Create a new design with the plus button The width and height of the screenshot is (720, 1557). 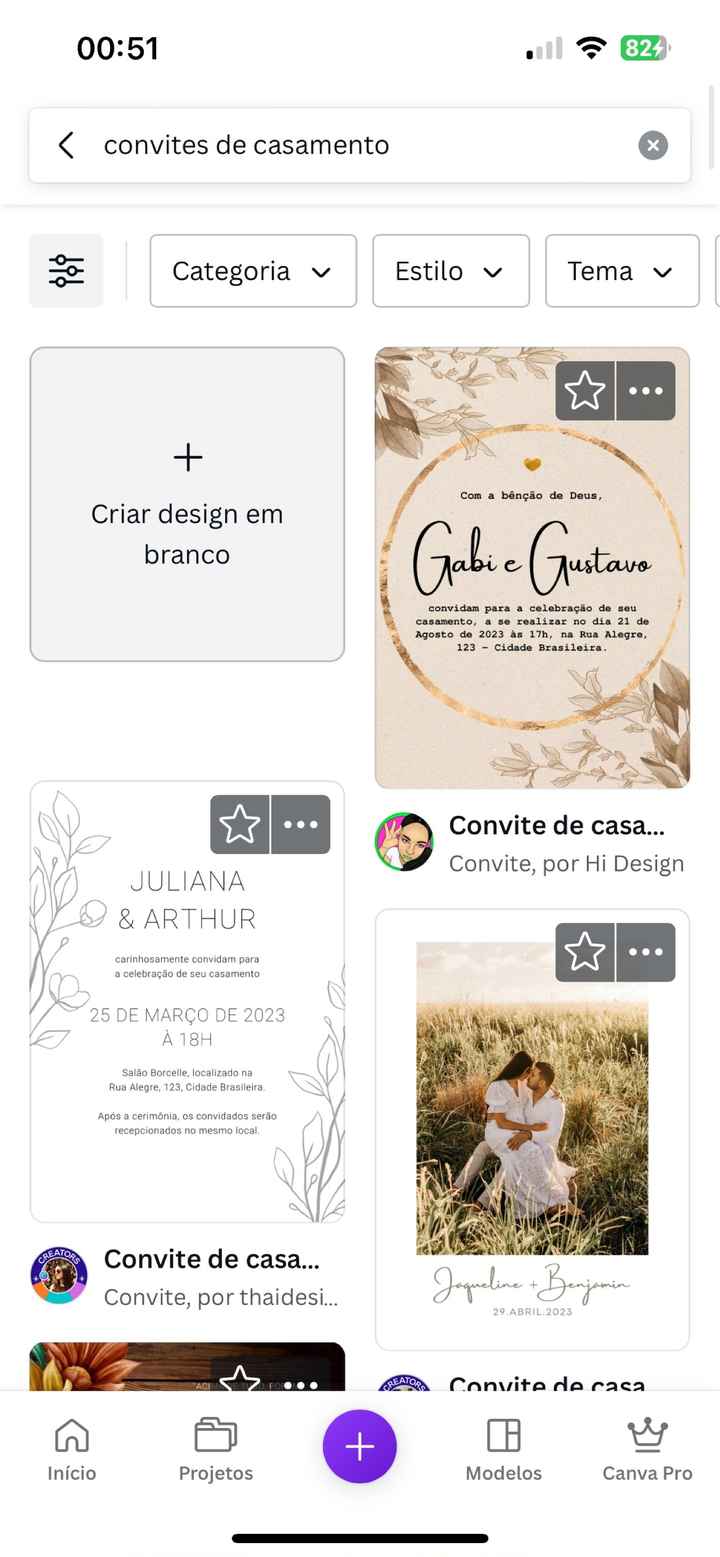click(x=360, y=1446)
